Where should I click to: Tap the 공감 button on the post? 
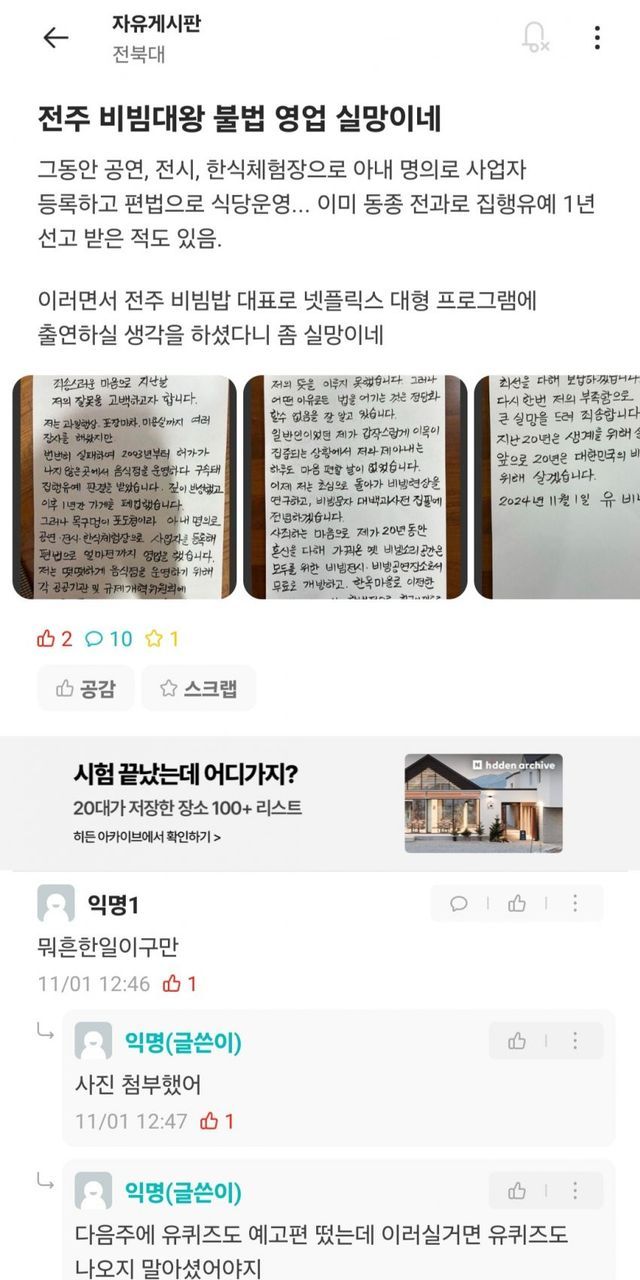tap(86, 688)
